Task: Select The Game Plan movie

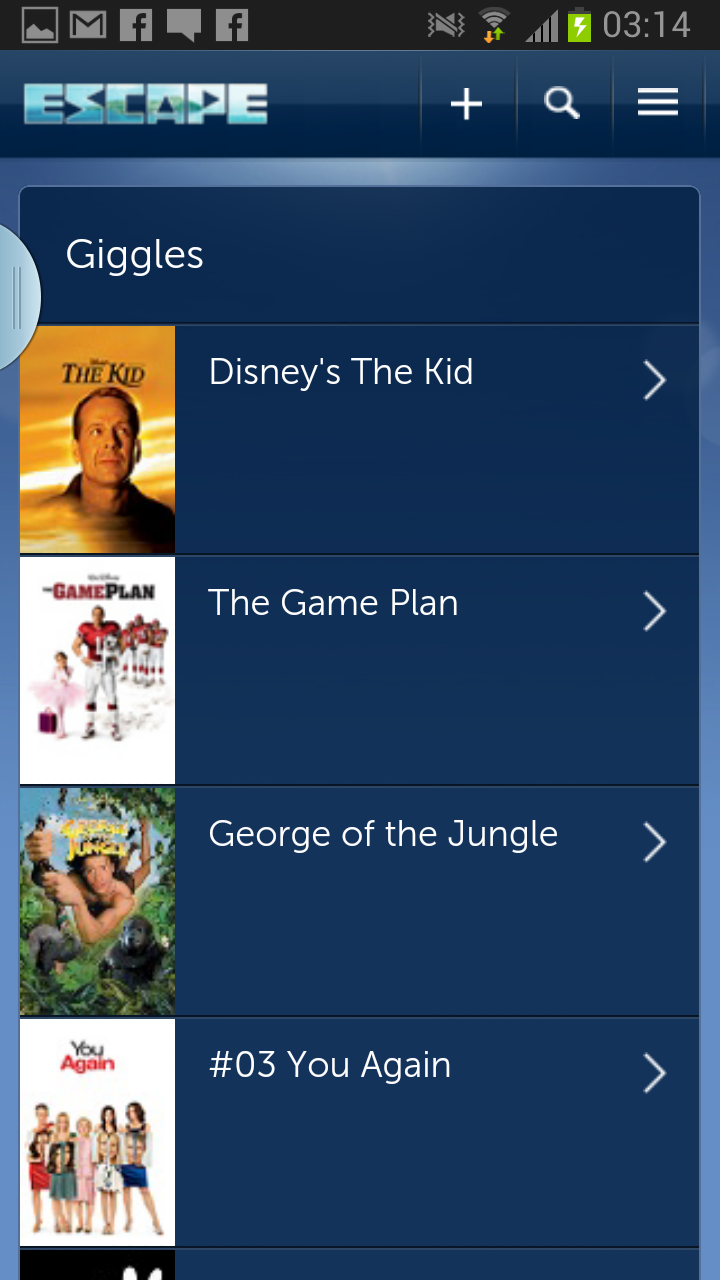Action: coord(358,671)
